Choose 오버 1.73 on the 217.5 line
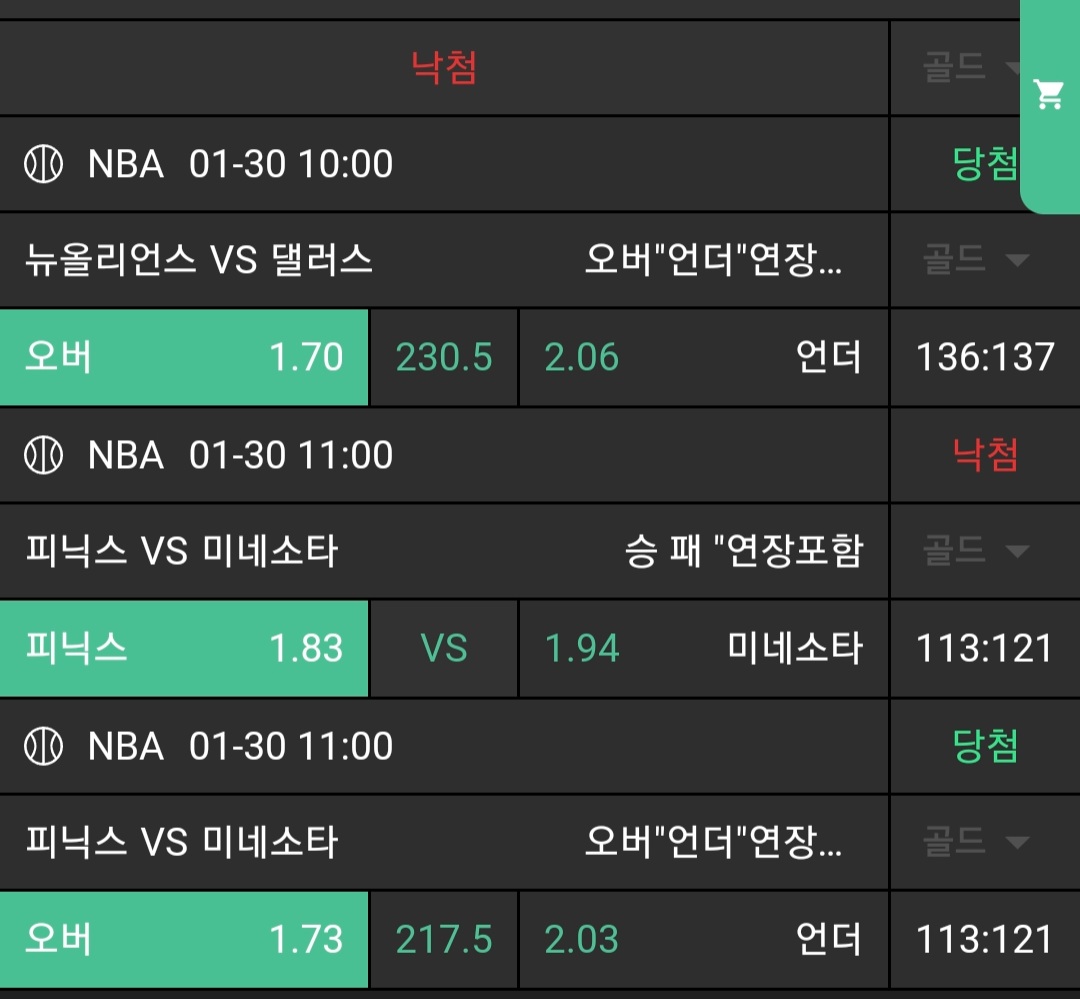The image size is (1080, 999). click(184, 939)
